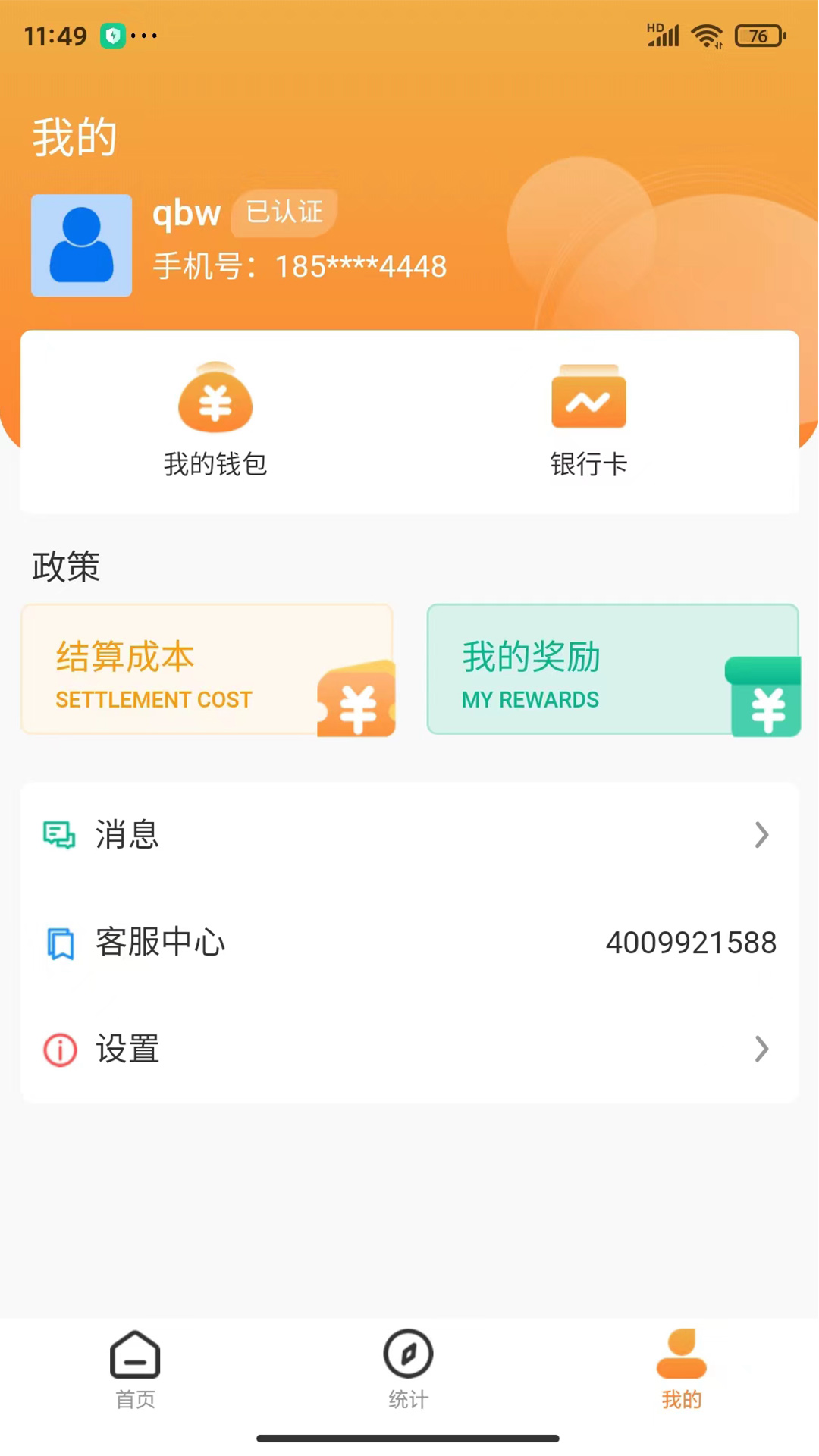The height and width of the screenshot is (1456, 819).
Task: Tap the 已认证 verified badge
Action: point(284,213)
